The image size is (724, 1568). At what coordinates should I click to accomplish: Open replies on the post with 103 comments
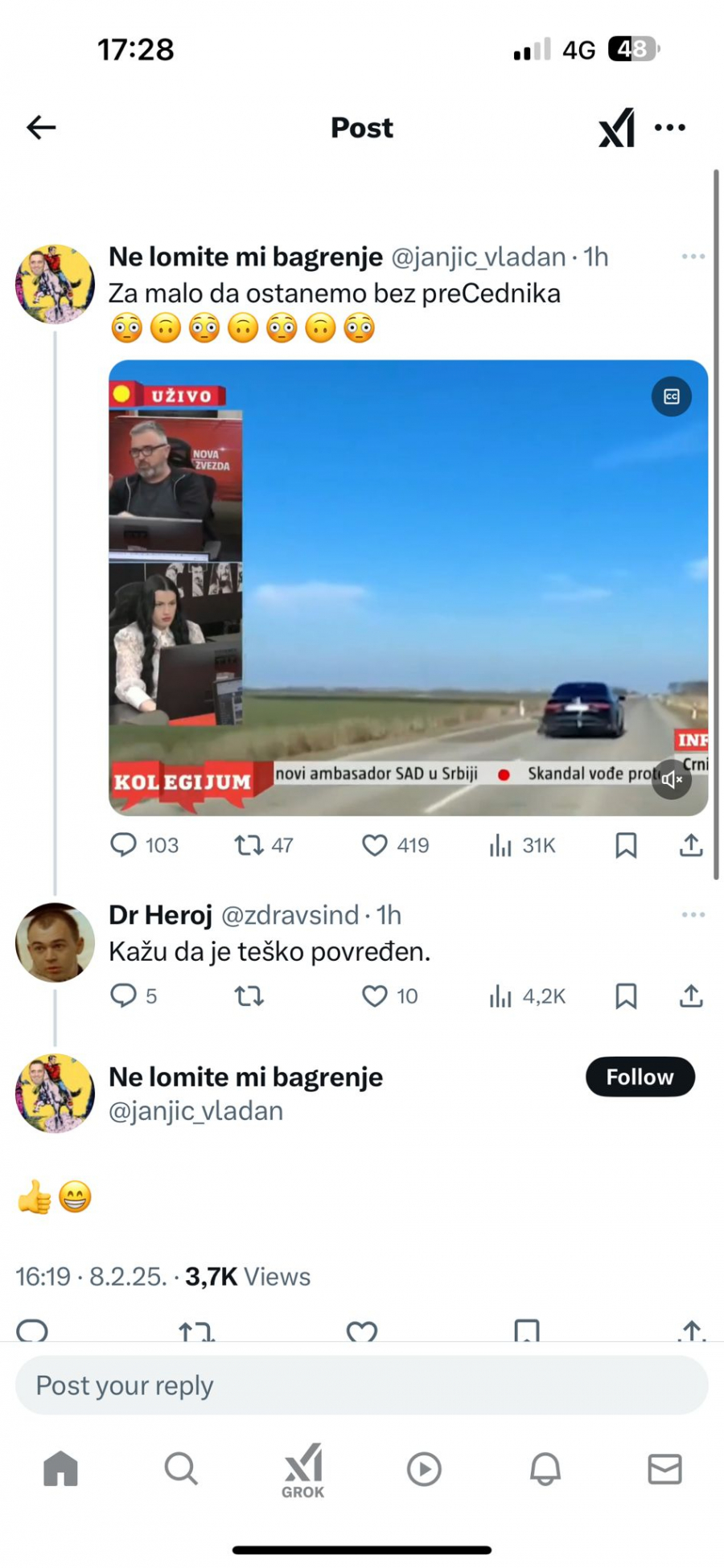(123, 845)
